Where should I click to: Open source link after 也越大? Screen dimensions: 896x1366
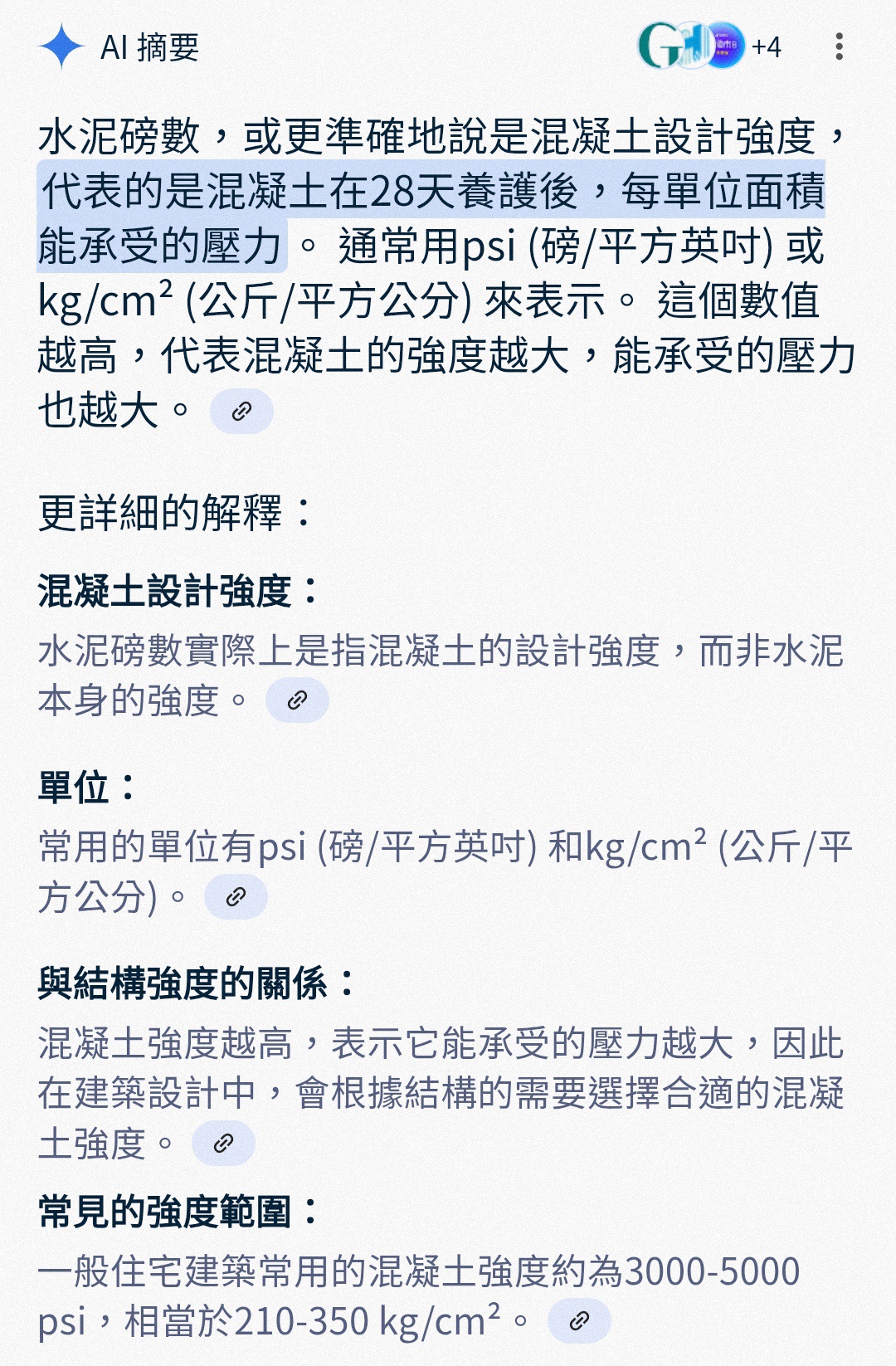pyautogui.click(x=241, y=412)
